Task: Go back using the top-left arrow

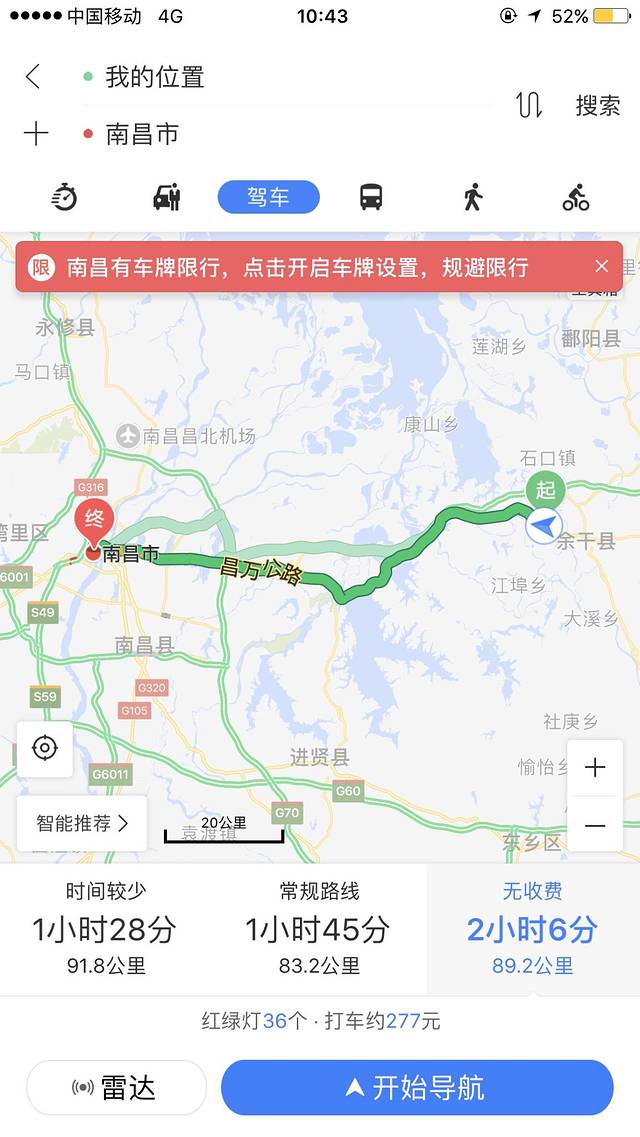Action: [x=33, y=76]
